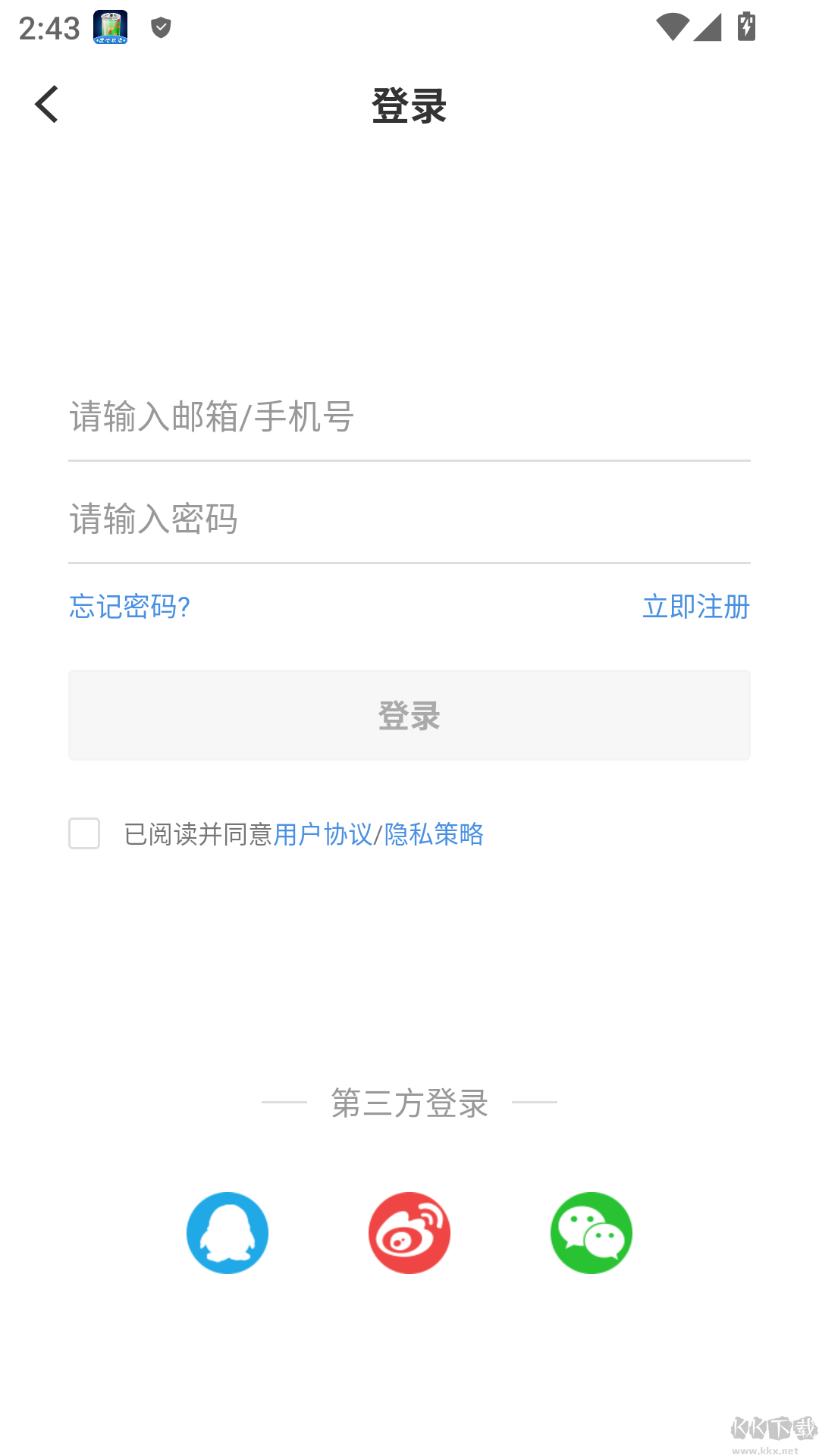Check the agreement checkbox
Screen dimensions: 819x1456
click(x=83, y=833)
